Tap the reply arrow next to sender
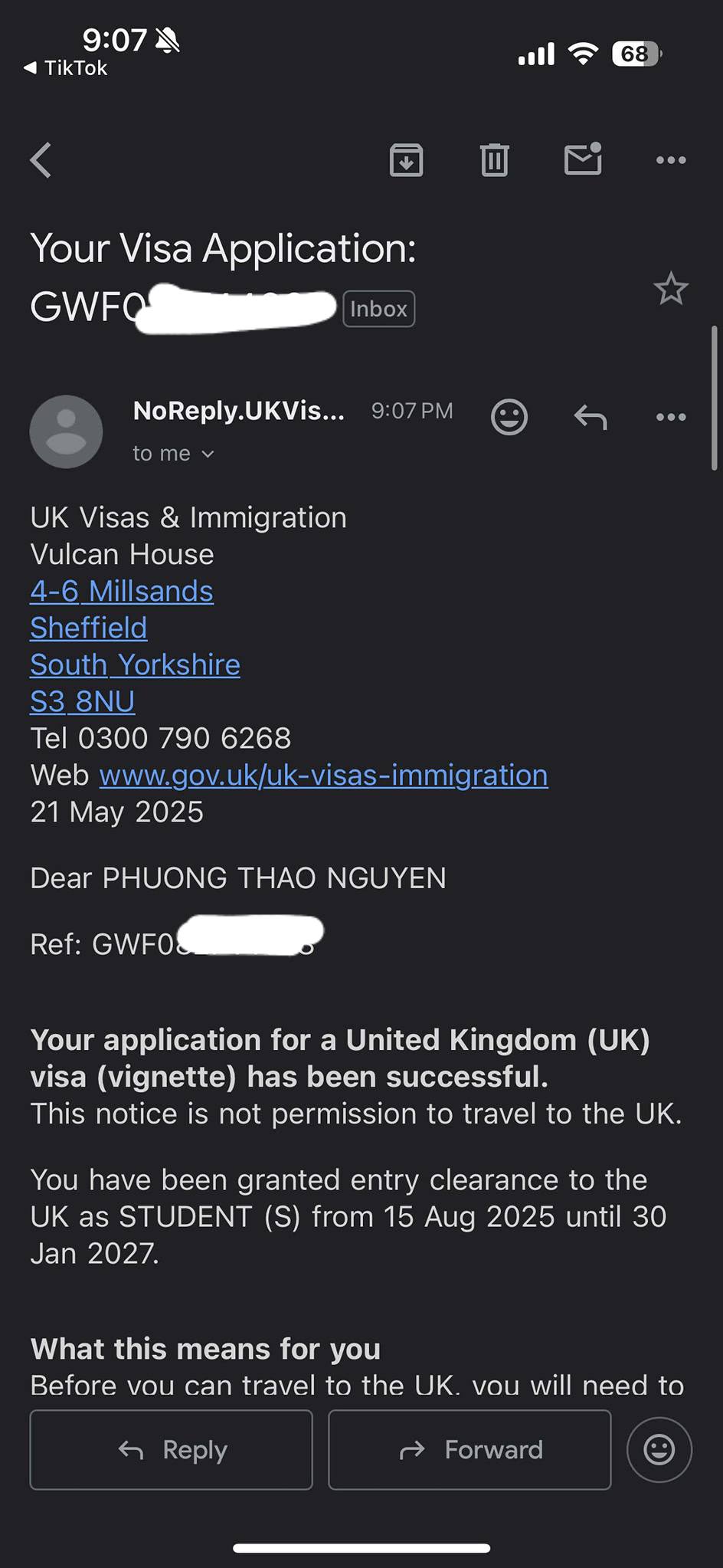 click(x=591, y=417)
